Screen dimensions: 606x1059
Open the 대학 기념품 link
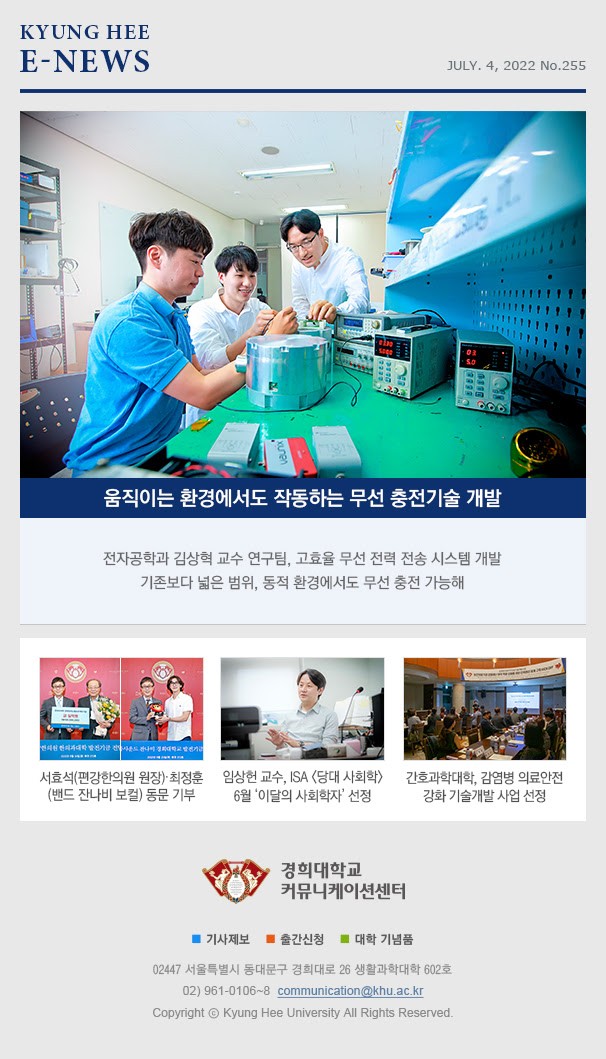coord(383,939)
